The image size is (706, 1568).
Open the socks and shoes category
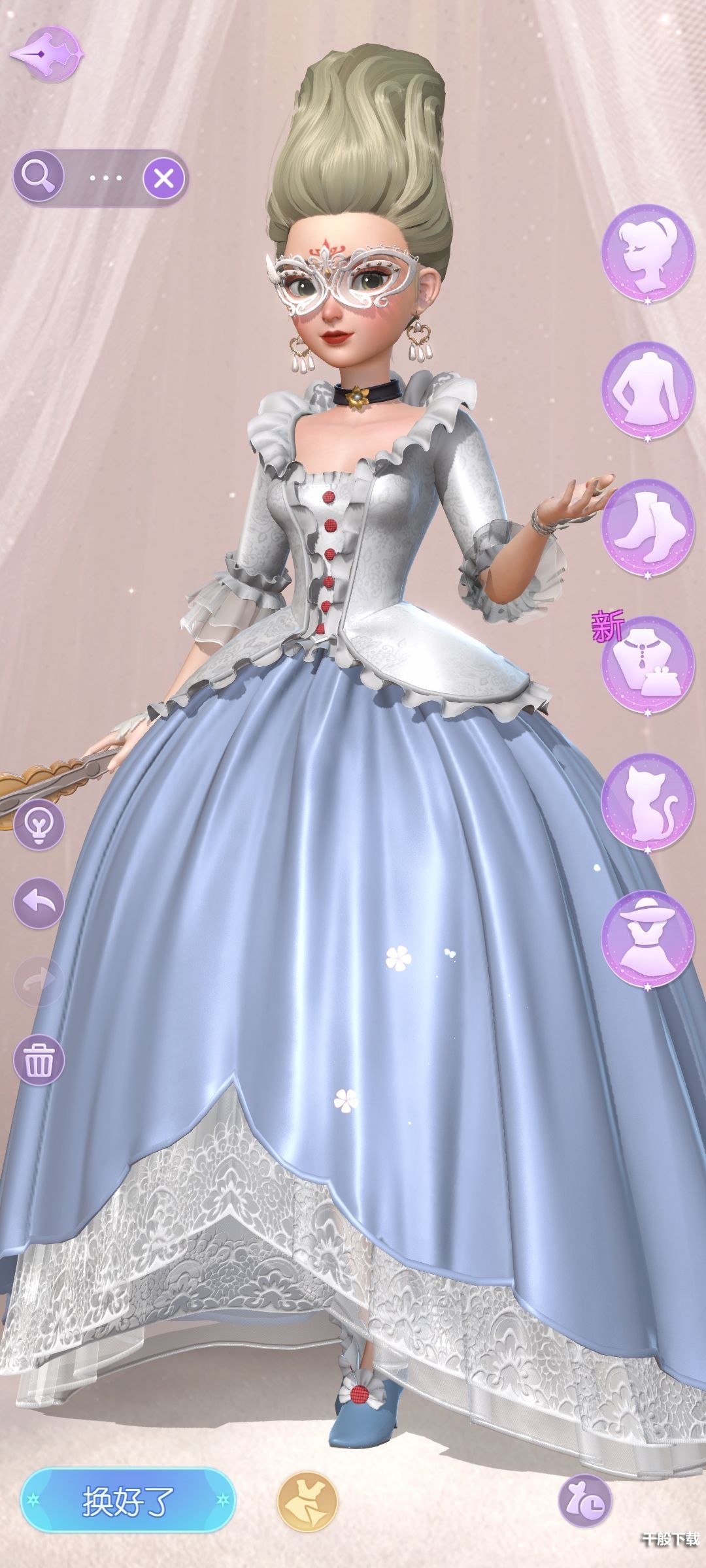click(x=647, y=527)
